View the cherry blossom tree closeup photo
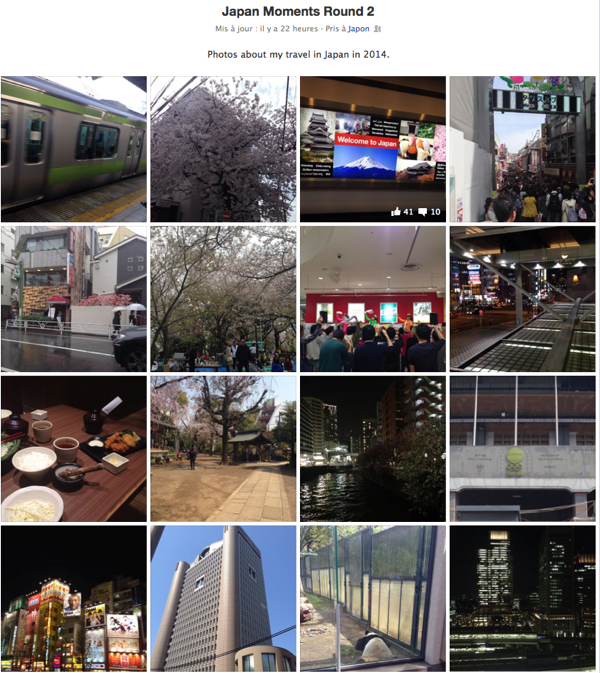 pyautogui.click(x=223, y=149)
